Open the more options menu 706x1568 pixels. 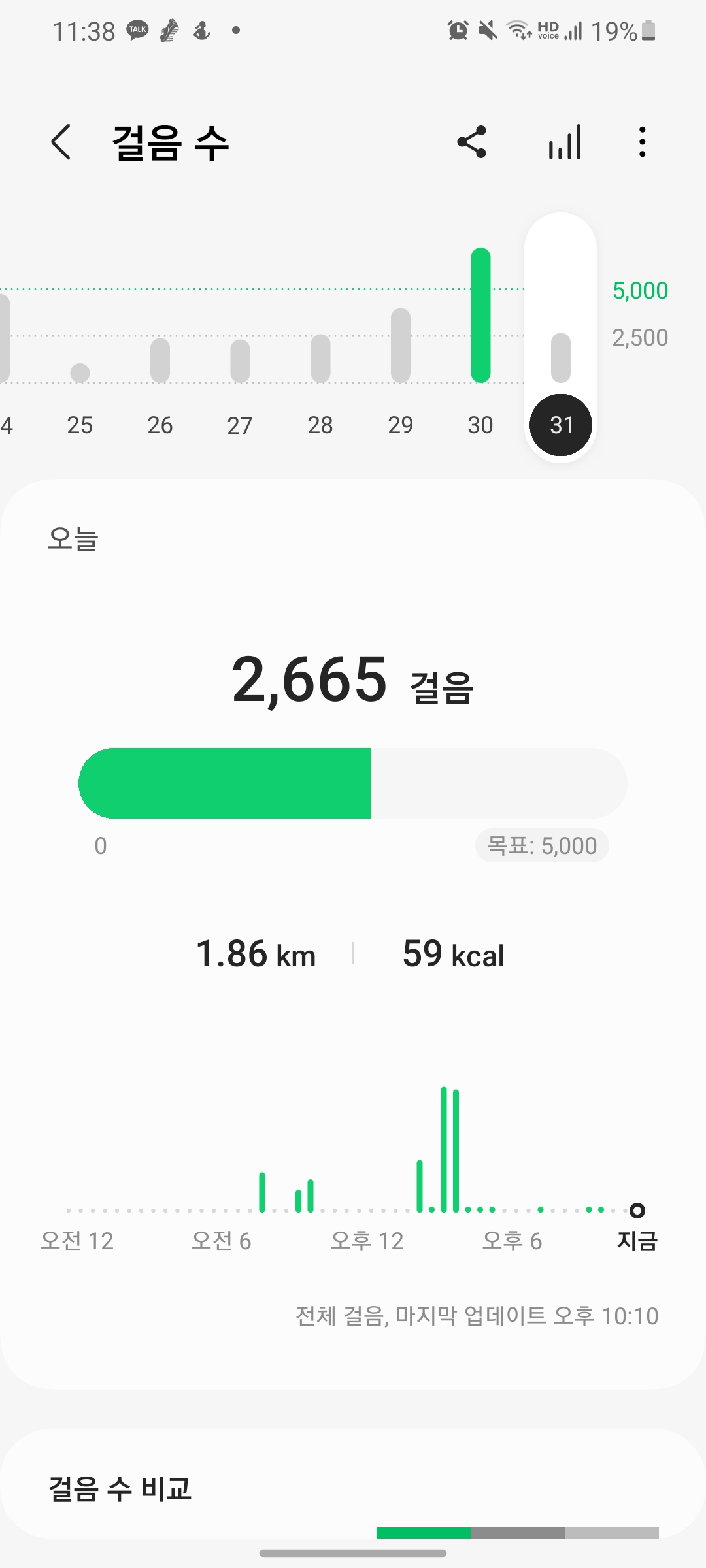pos(643,142)
